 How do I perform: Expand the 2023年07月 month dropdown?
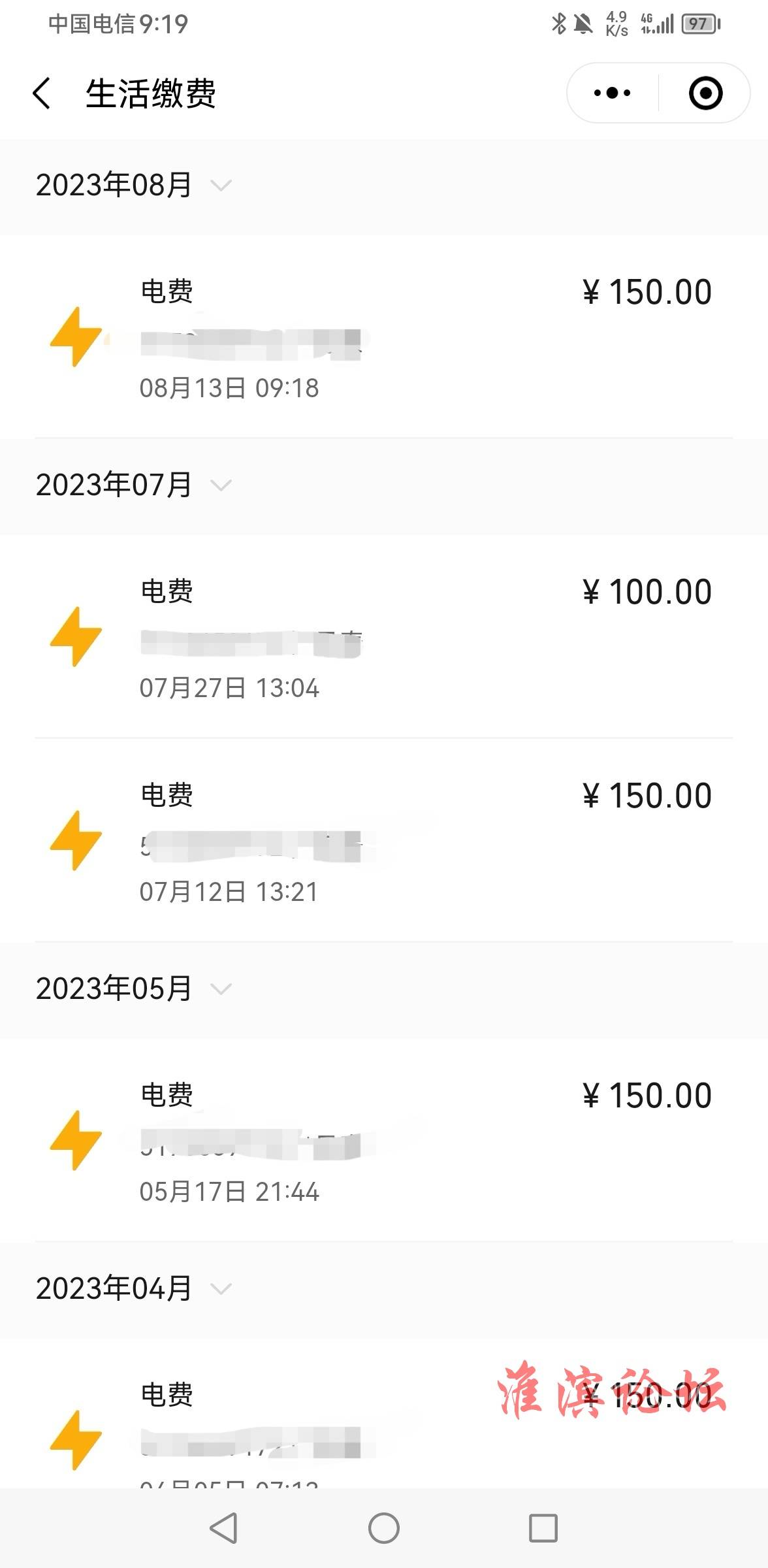tap(133, 485)
